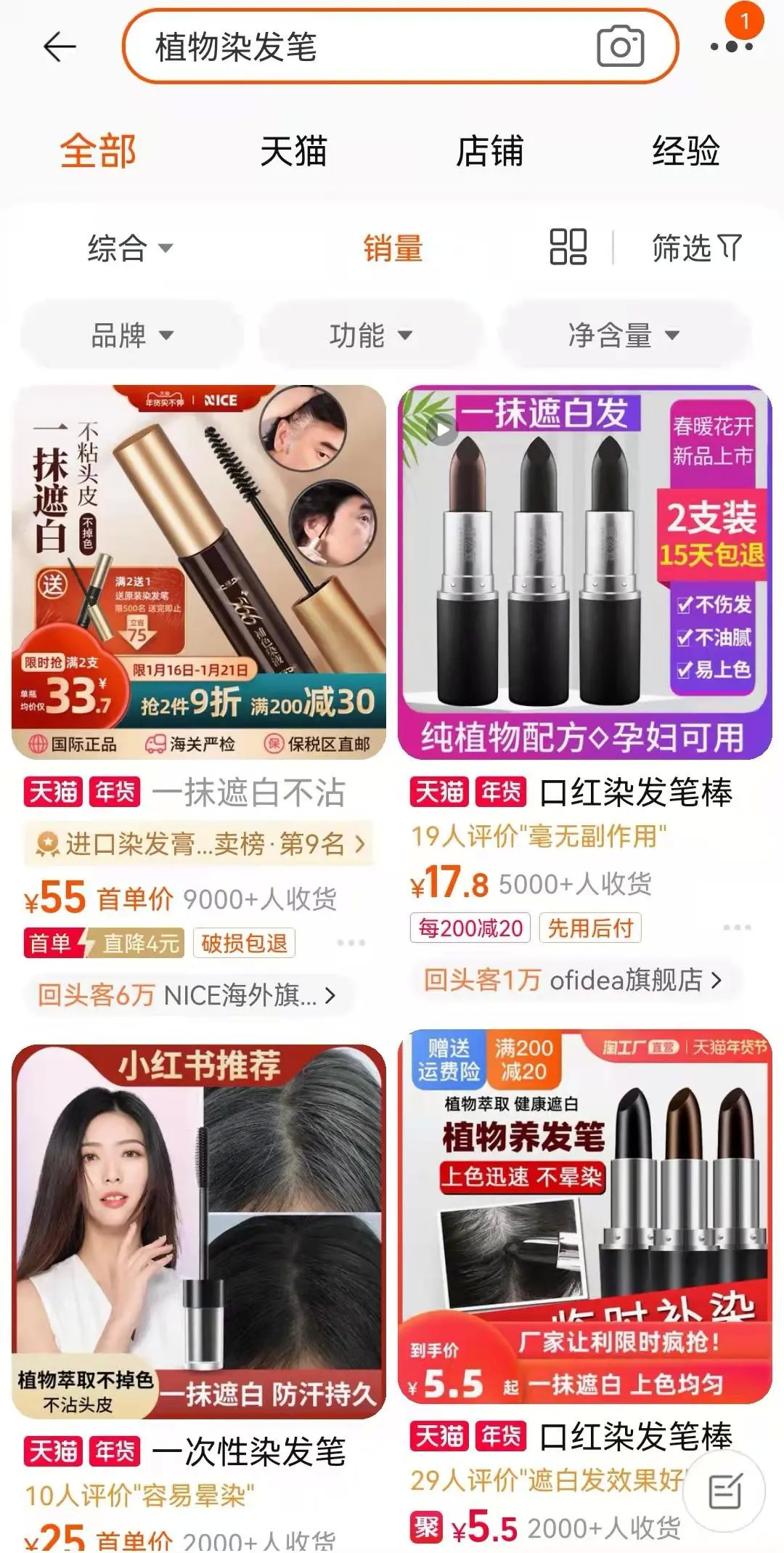The height and width of the screenshot is (1553, 784).
Task: Expand the 综合 sort dropdown
Action: 131,248
